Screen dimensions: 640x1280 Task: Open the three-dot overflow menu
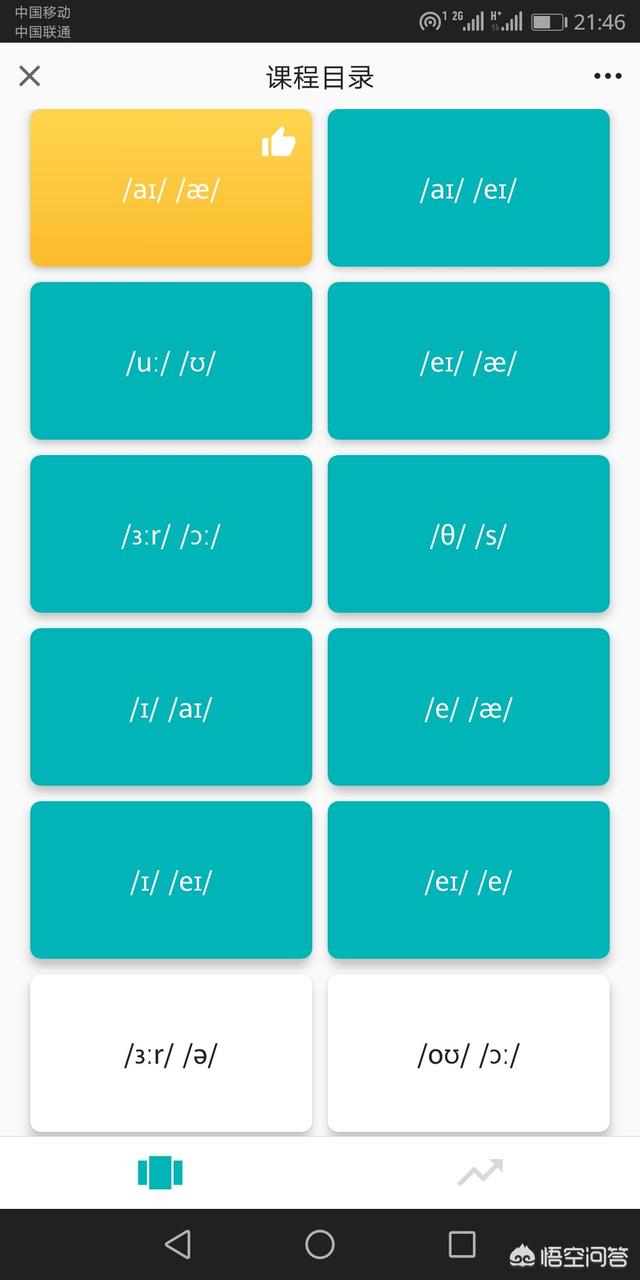[608, 76]
